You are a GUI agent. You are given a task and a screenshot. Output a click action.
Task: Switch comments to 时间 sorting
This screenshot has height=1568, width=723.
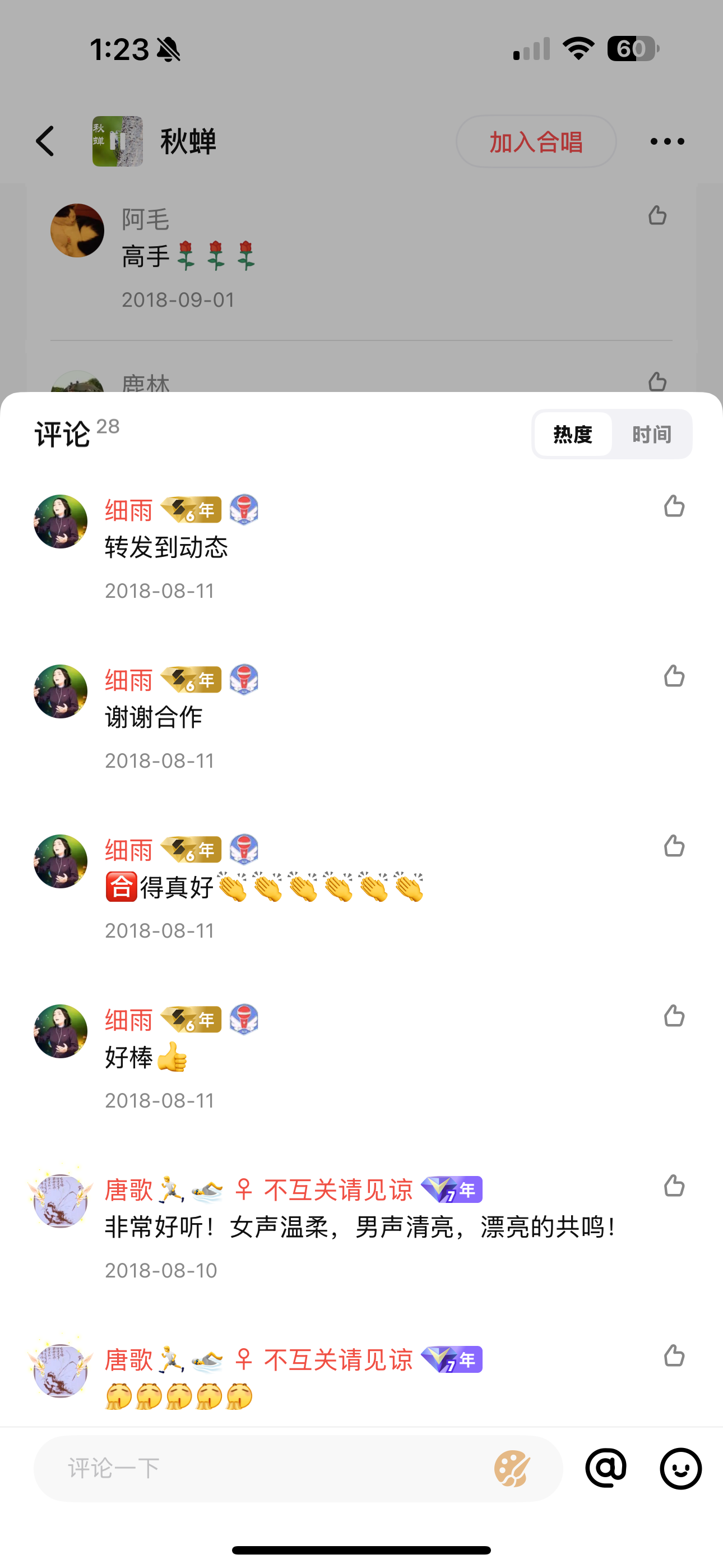click(x=651, y=435)
